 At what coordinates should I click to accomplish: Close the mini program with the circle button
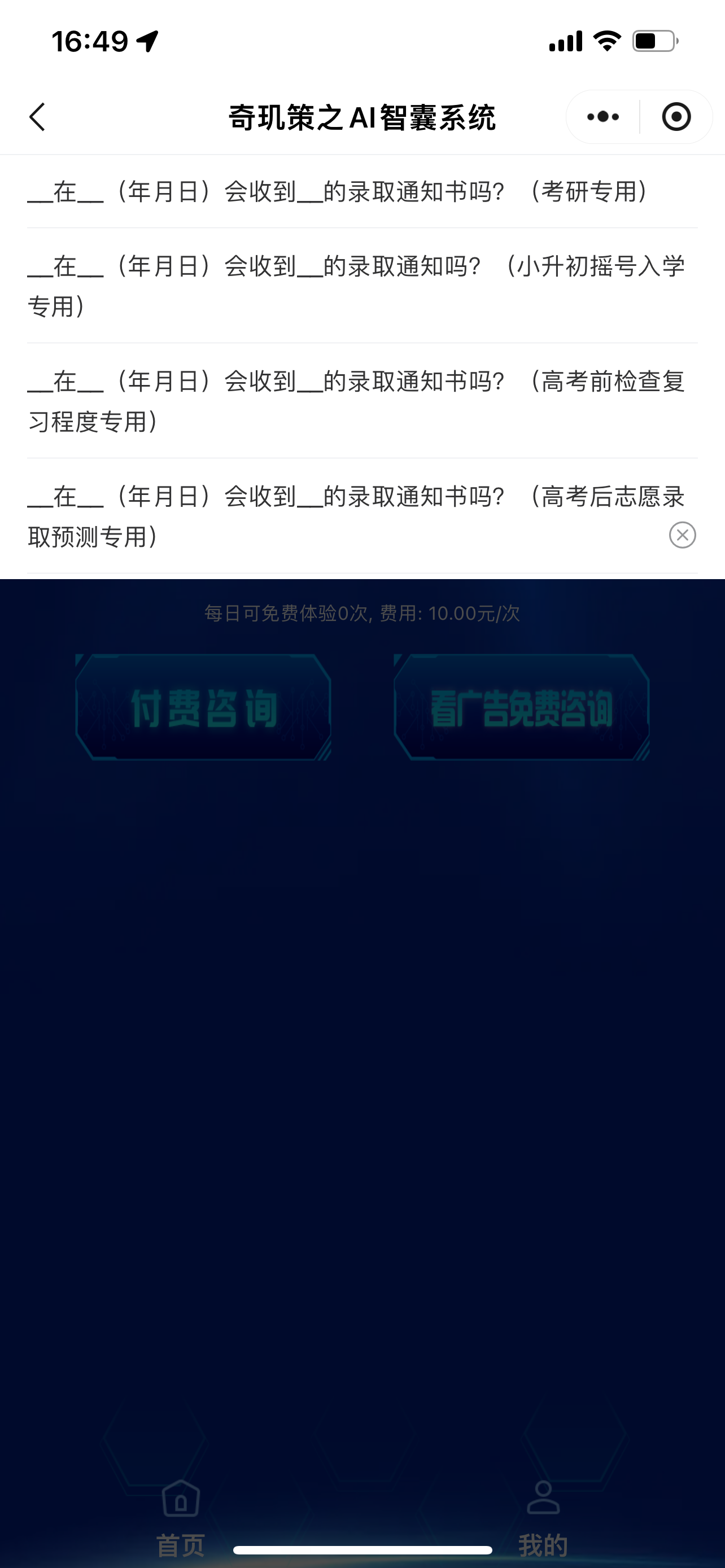click(676, 117)
